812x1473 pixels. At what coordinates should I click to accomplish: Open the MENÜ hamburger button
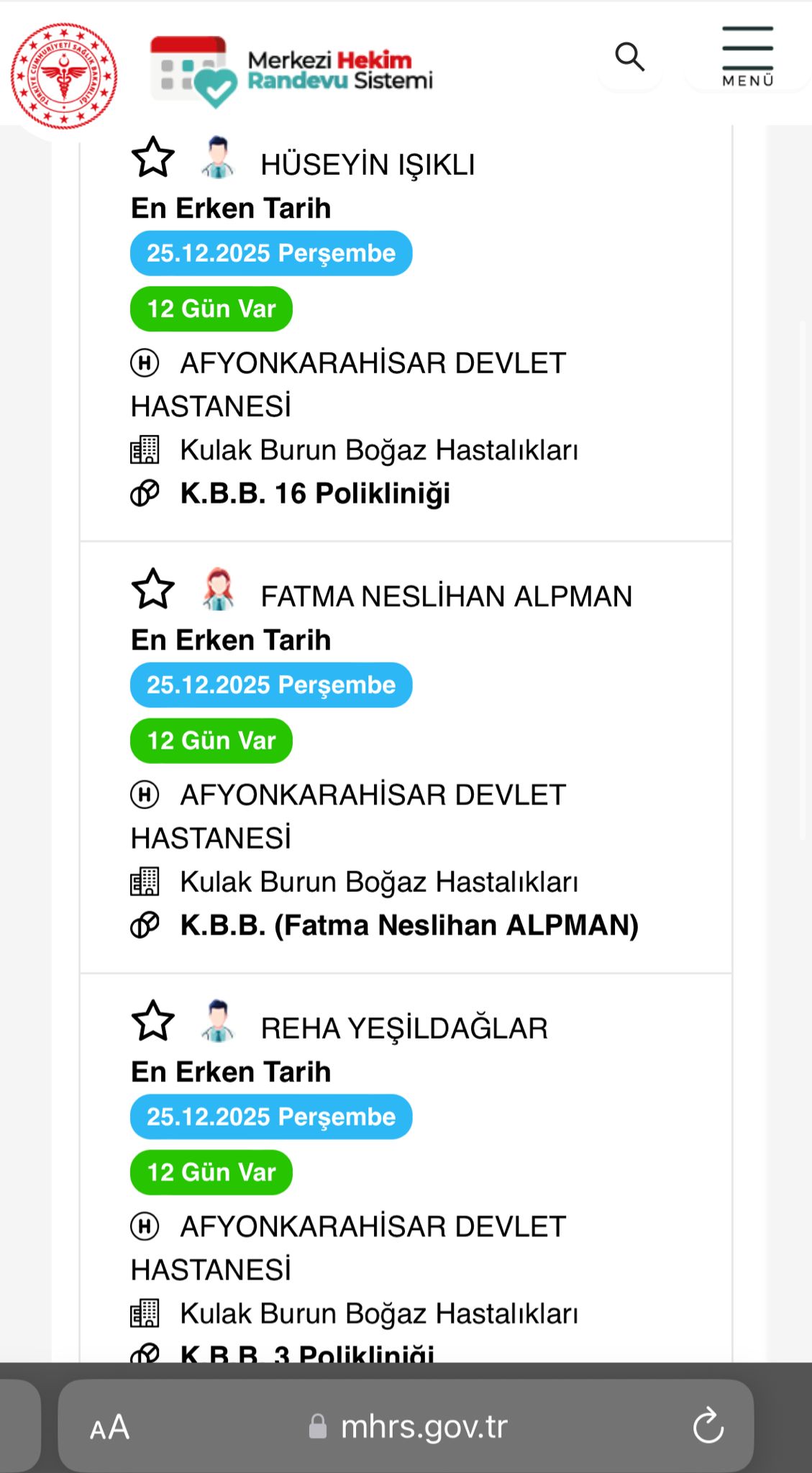point(747,58)
